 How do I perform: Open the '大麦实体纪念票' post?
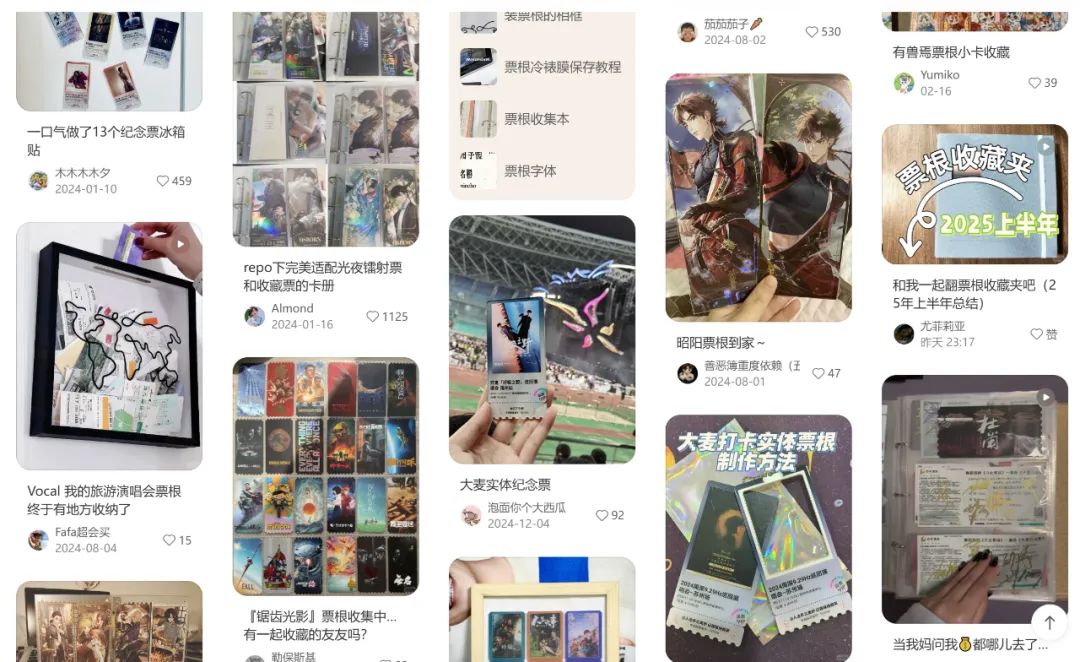[x=541, y=340]
